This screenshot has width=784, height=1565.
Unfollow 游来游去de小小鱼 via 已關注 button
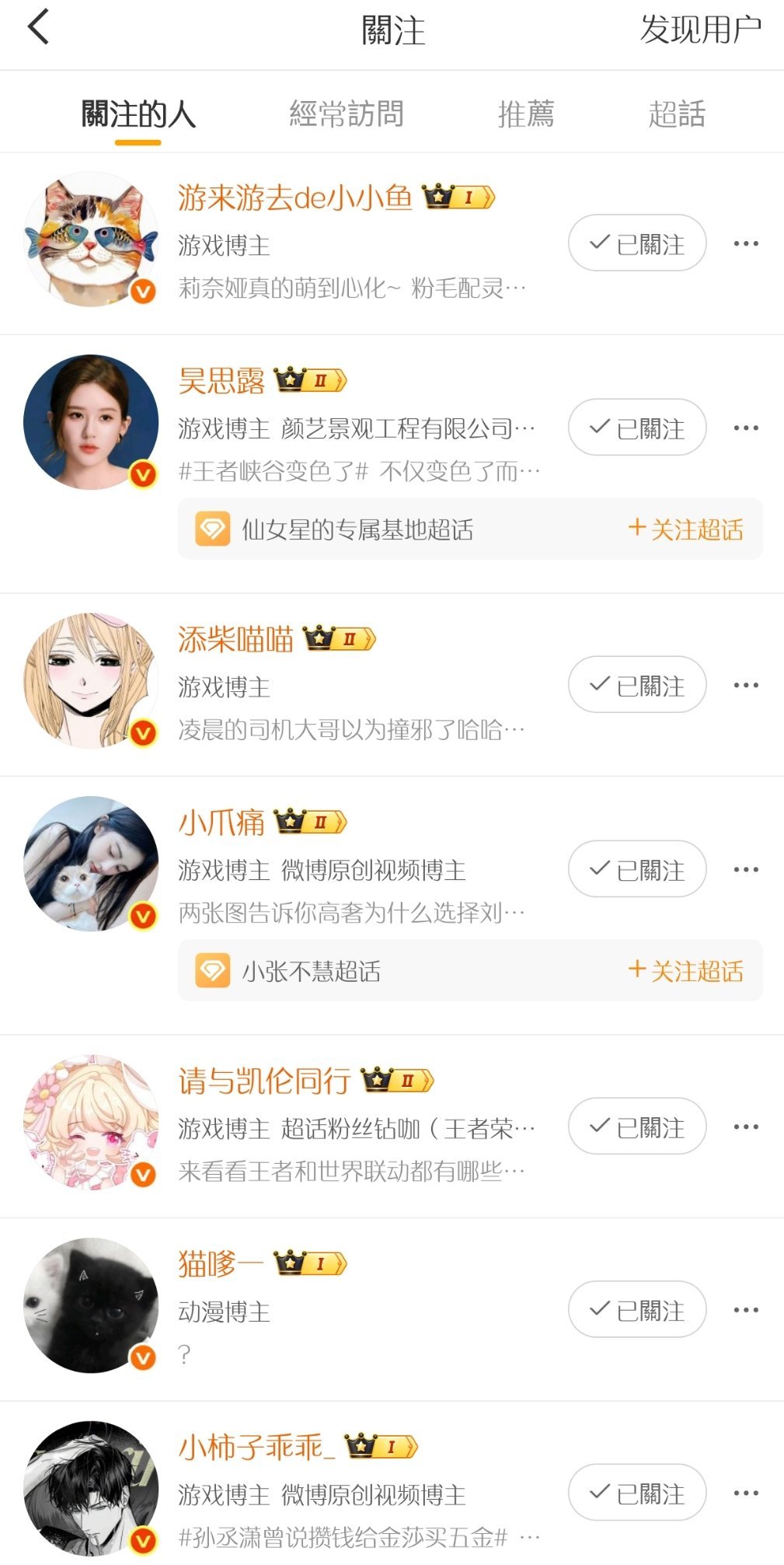[636, 243]
